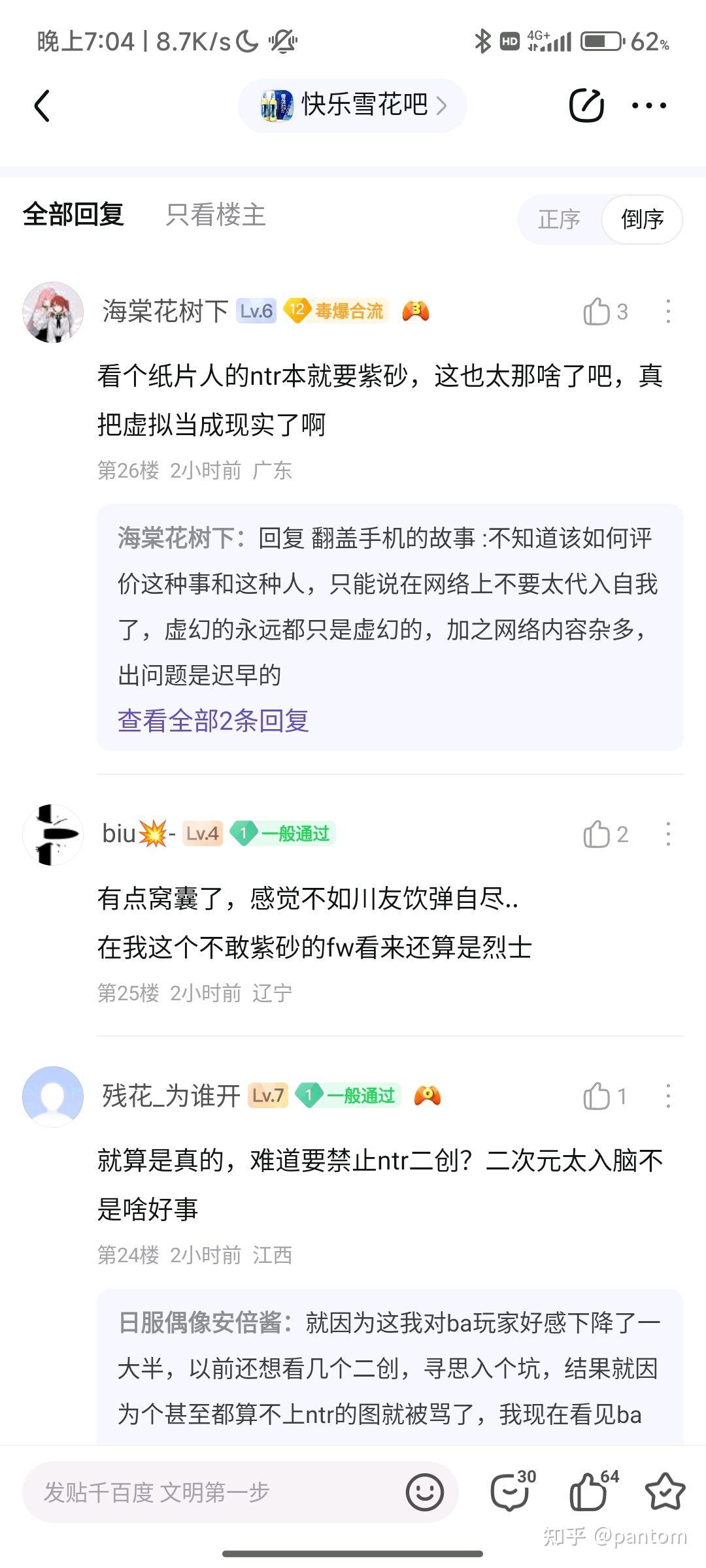
Task: Open the emoji picker in the reply bar
Action: click(x=425, y=1493)
